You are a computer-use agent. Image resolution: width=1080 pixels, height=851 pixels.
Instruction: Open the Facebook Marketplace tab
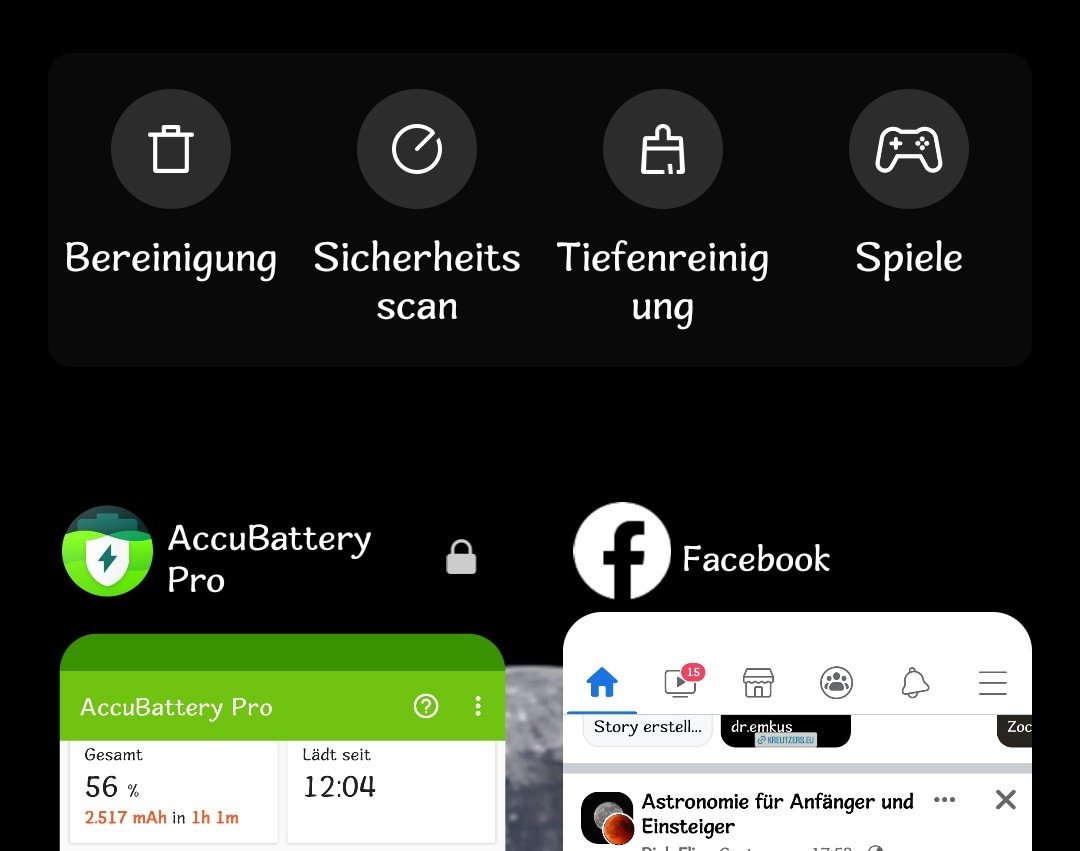[758, 683]
